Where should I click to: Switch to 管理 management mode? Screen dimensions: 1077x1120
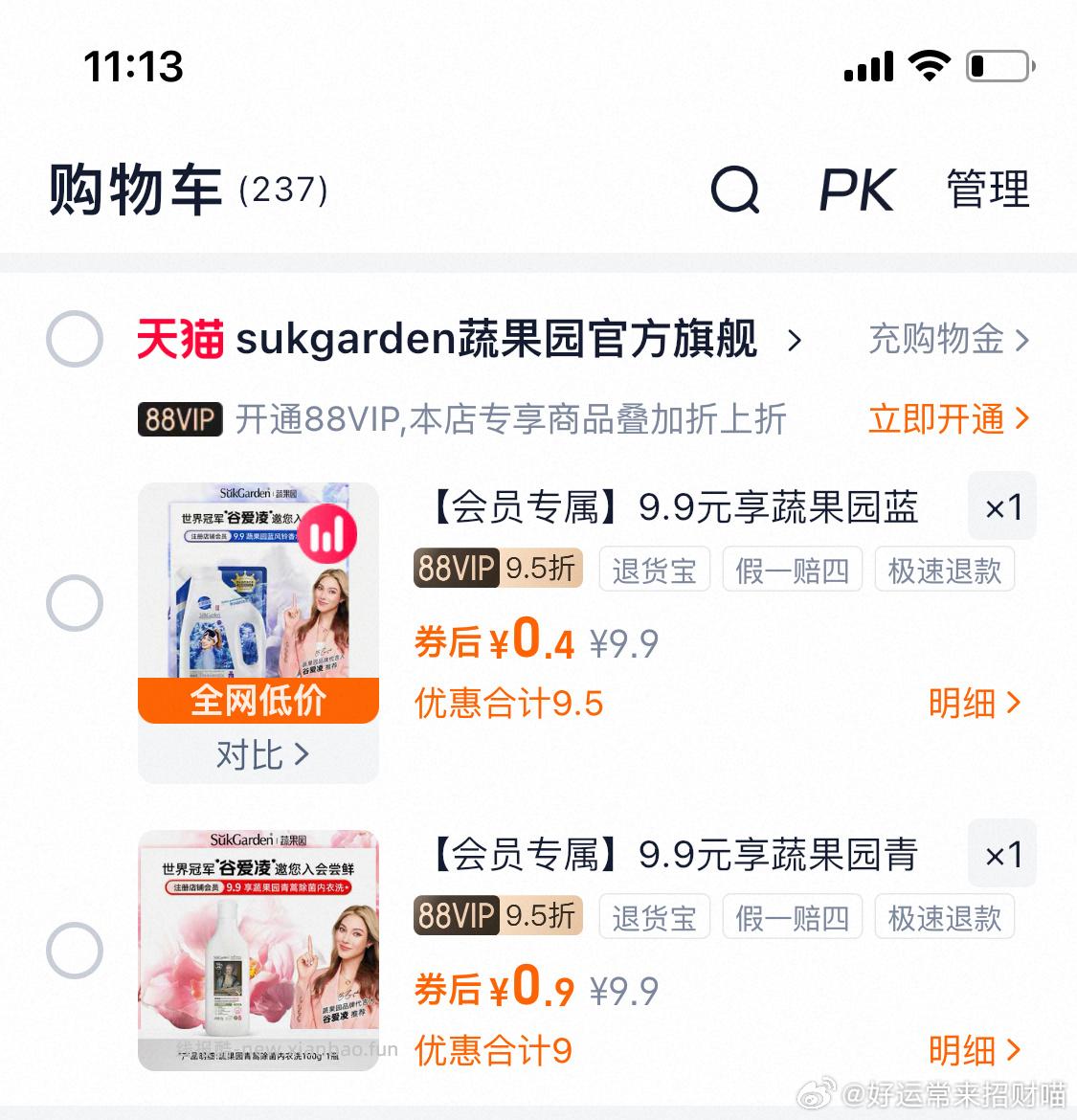pyautogui.click(x=988, y=189)
